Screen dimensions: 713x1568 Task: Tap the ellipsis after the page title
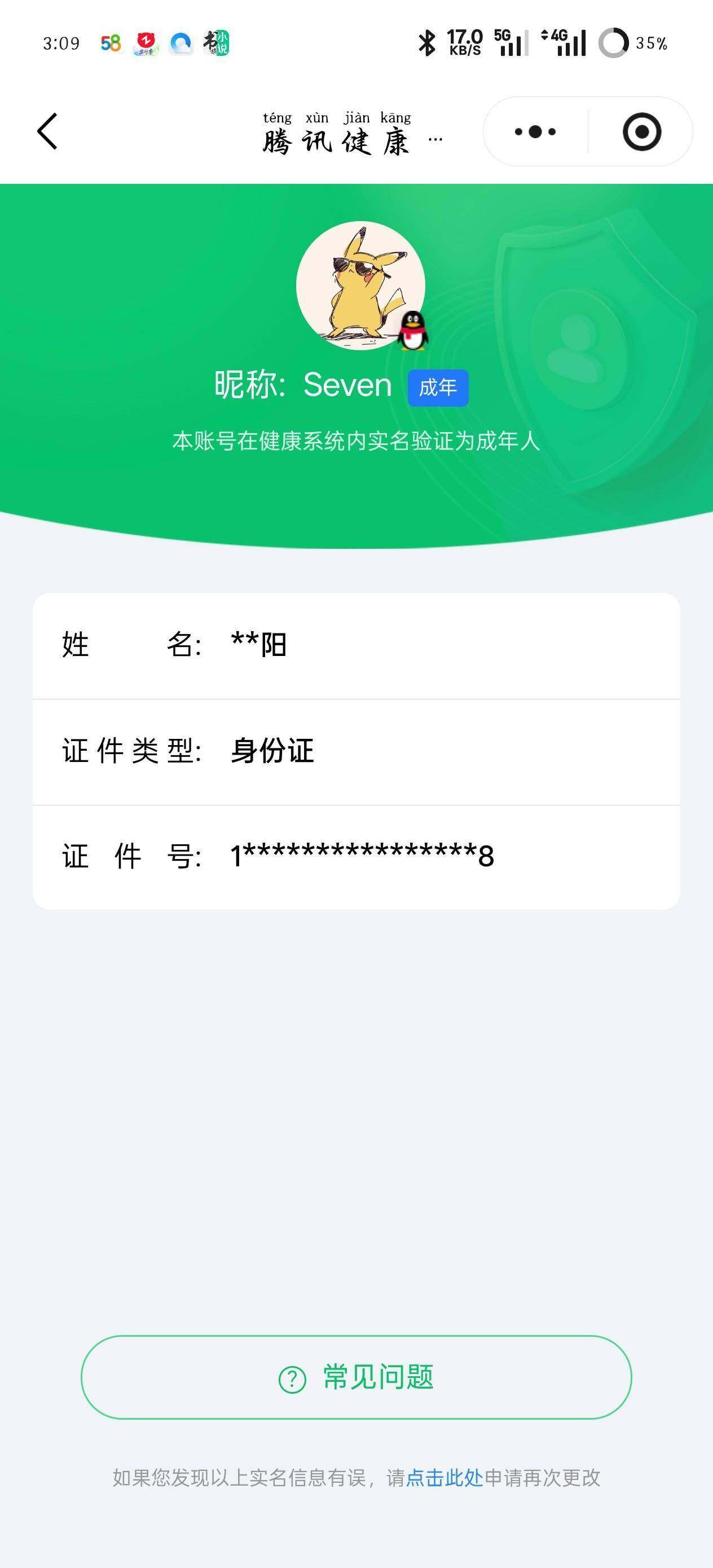(435, 140)
